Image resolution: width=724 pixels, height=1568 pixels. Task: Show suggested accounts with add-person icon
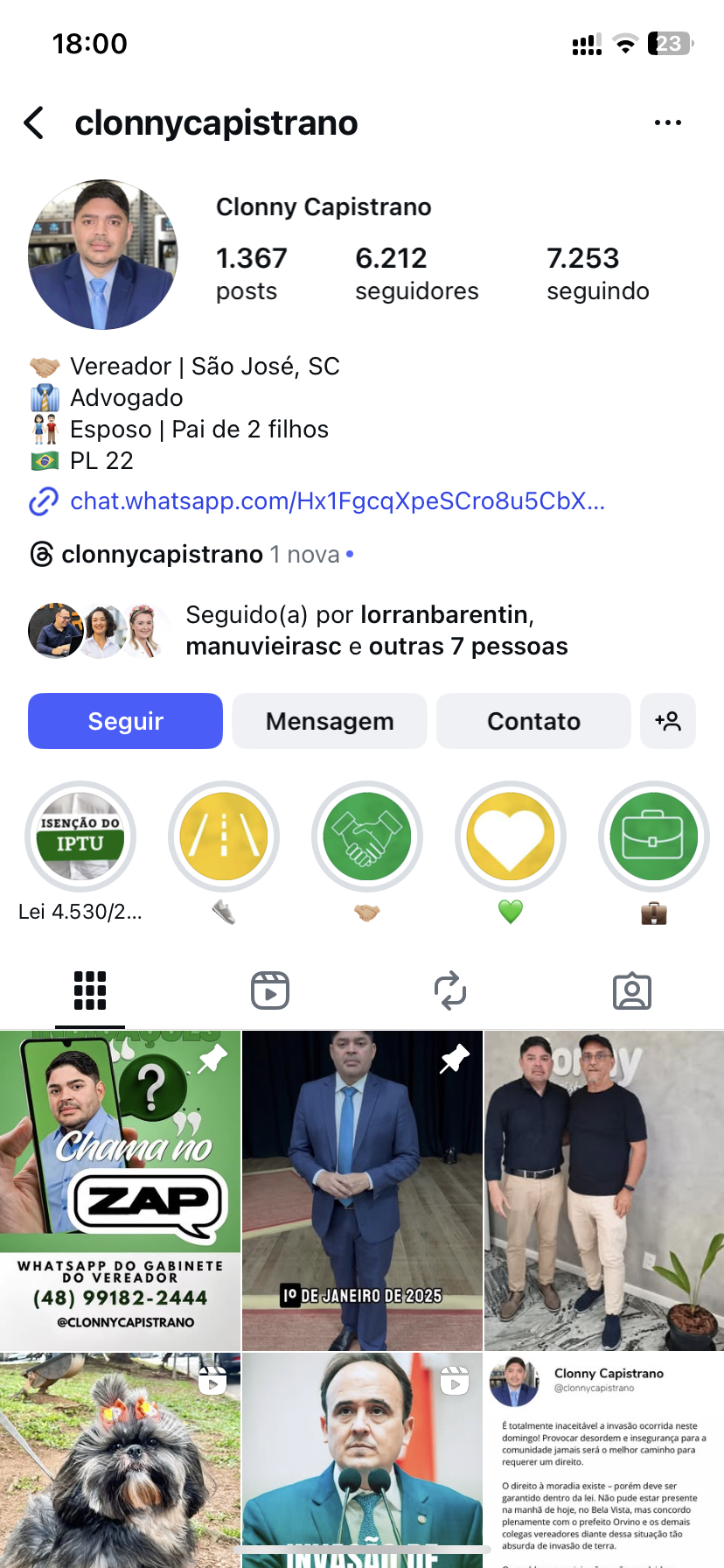coord(668,721)
